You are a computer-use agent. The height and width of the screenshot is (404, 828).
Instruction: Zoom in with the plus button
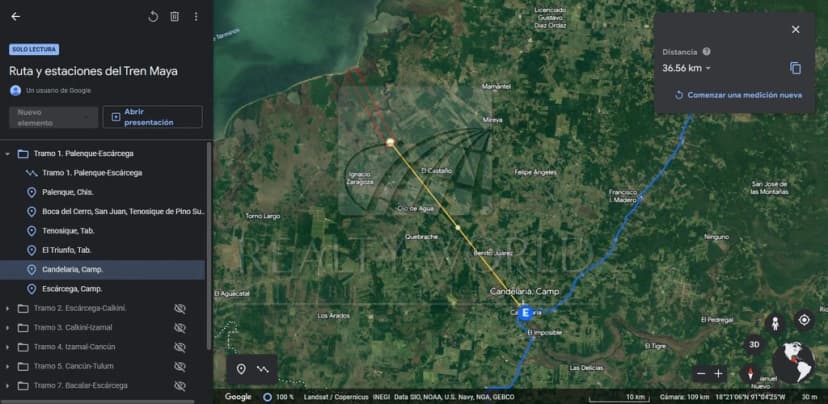718,373
